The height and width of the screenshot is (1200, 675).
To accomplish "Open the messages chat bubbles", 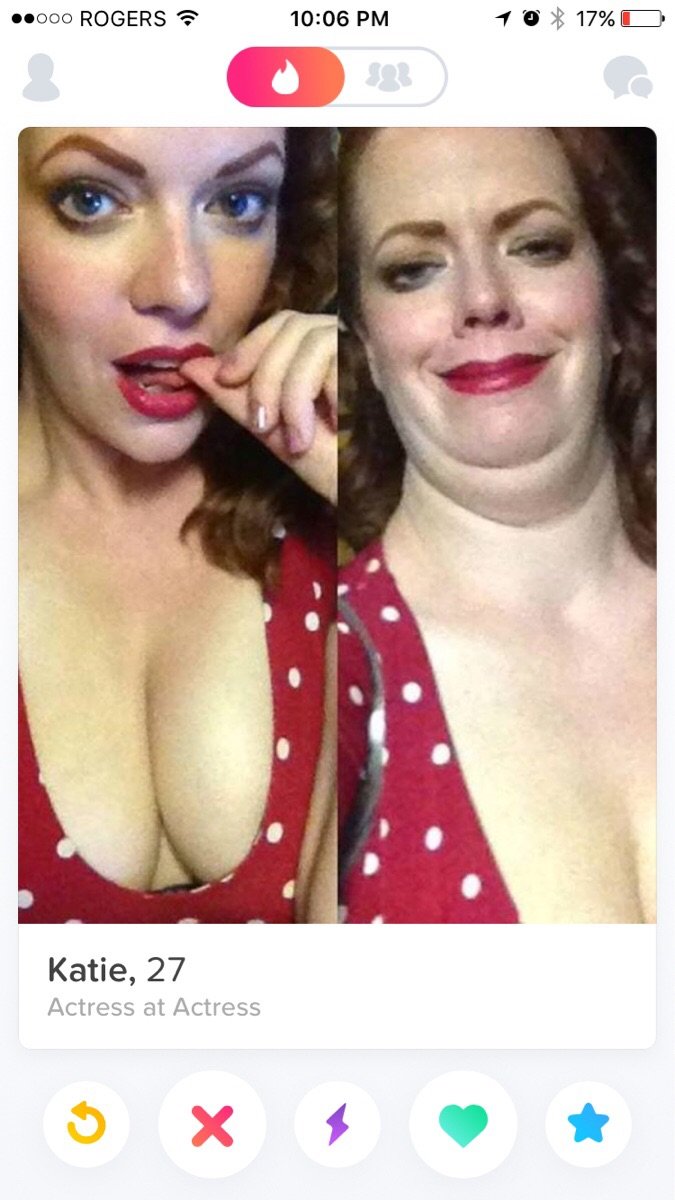I will 628,79.
